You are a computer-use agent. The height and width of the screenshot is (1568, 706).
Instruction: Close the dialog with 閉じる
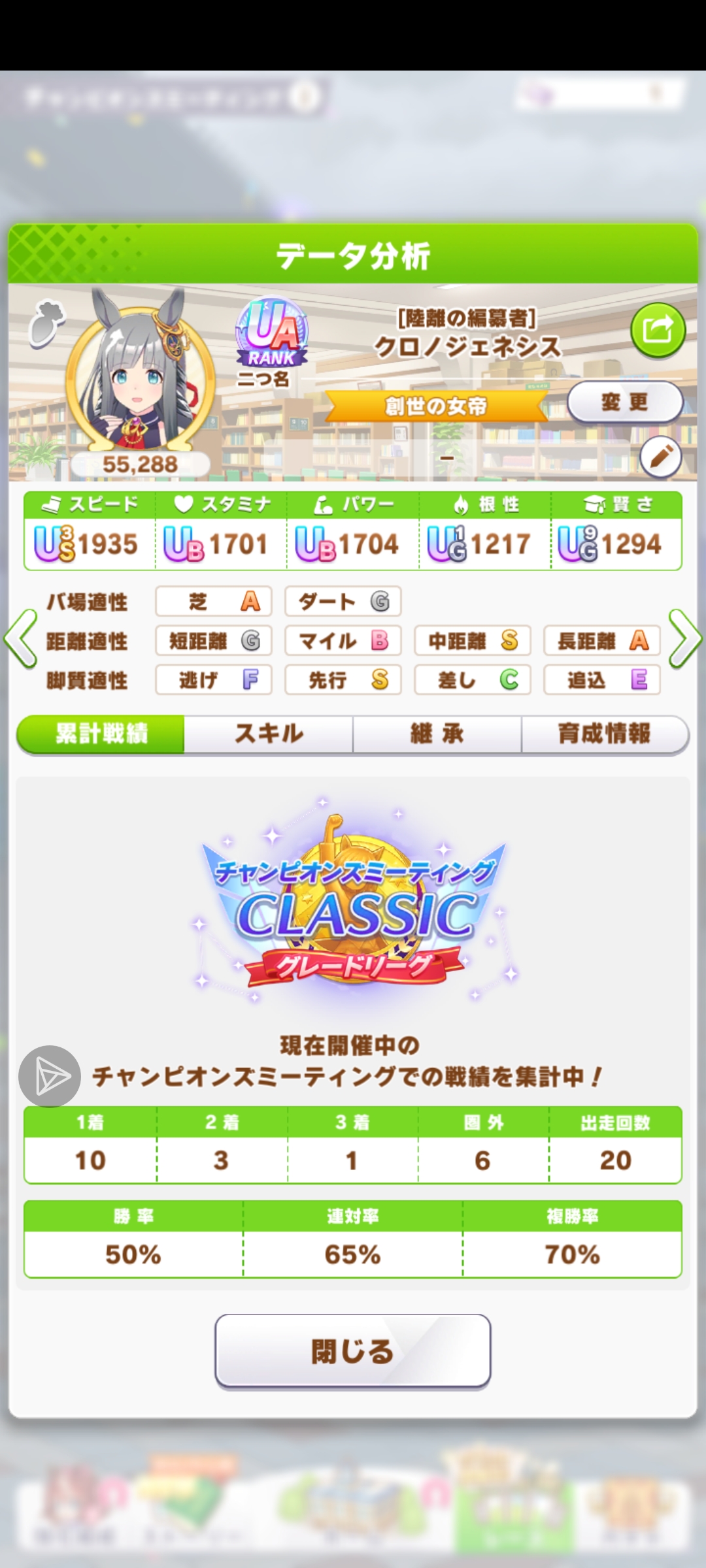tap(352, 1350)
